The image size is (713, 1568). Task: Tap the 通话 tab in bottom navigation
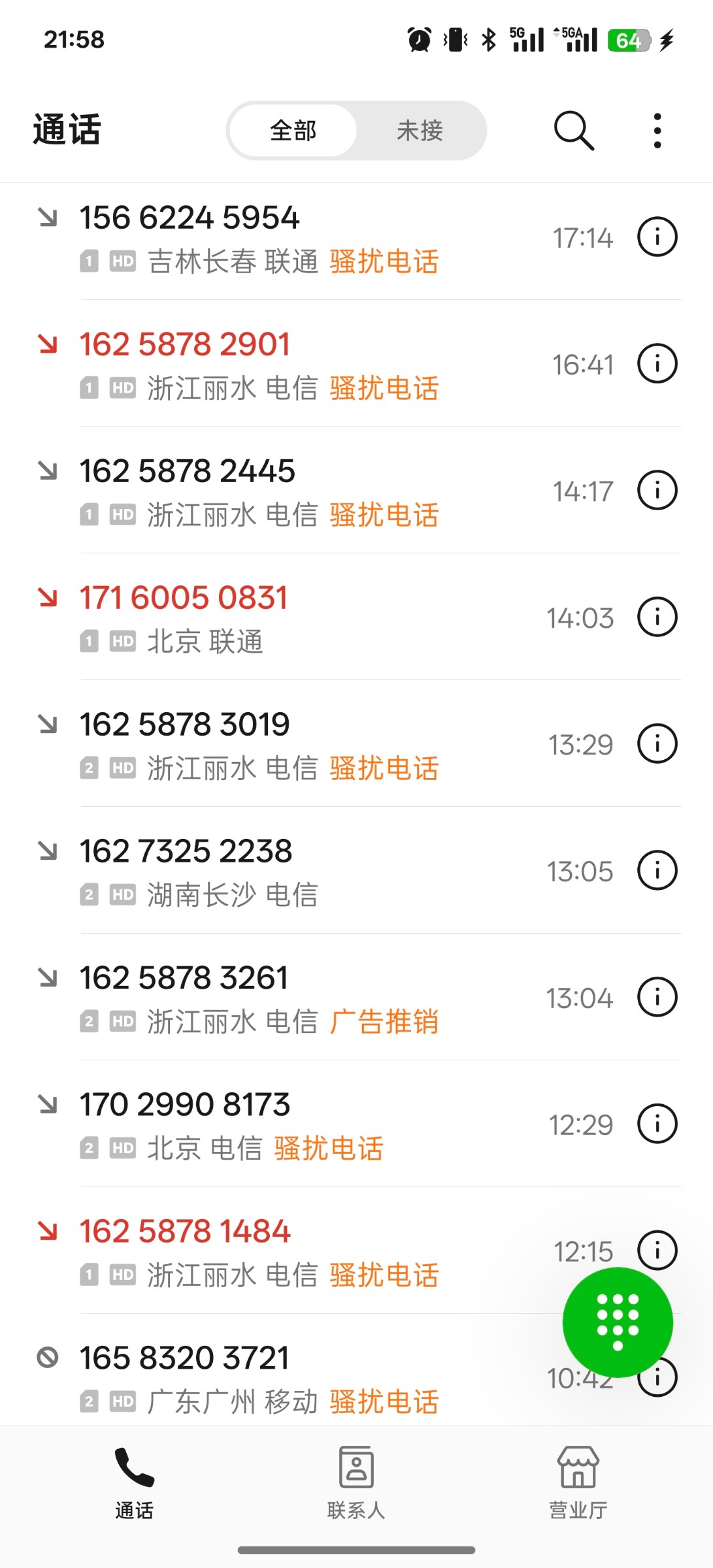(x=135, y=1483)
